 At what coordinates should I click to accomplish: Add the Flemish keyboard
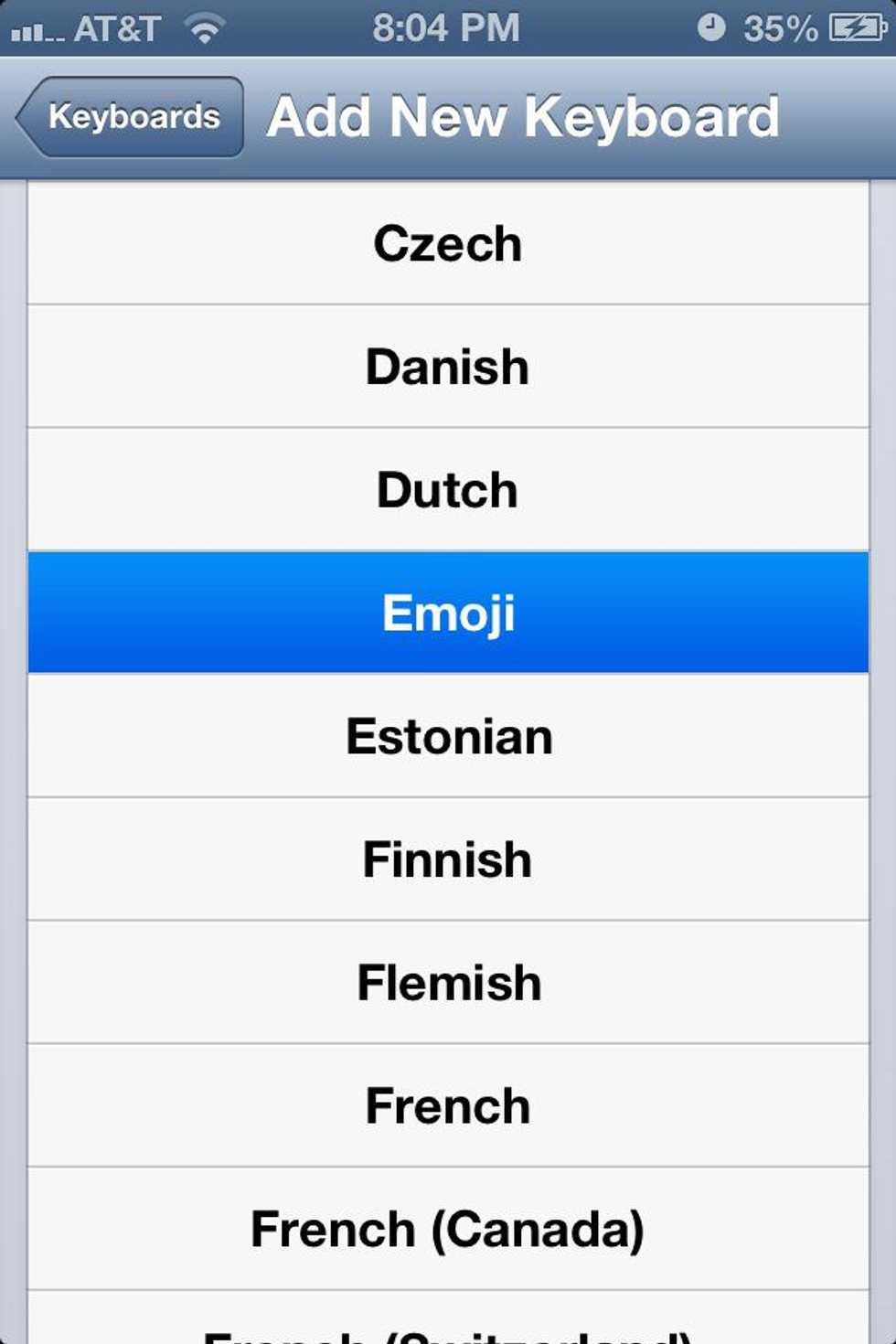pyautogui.click(x=448, y=983)
